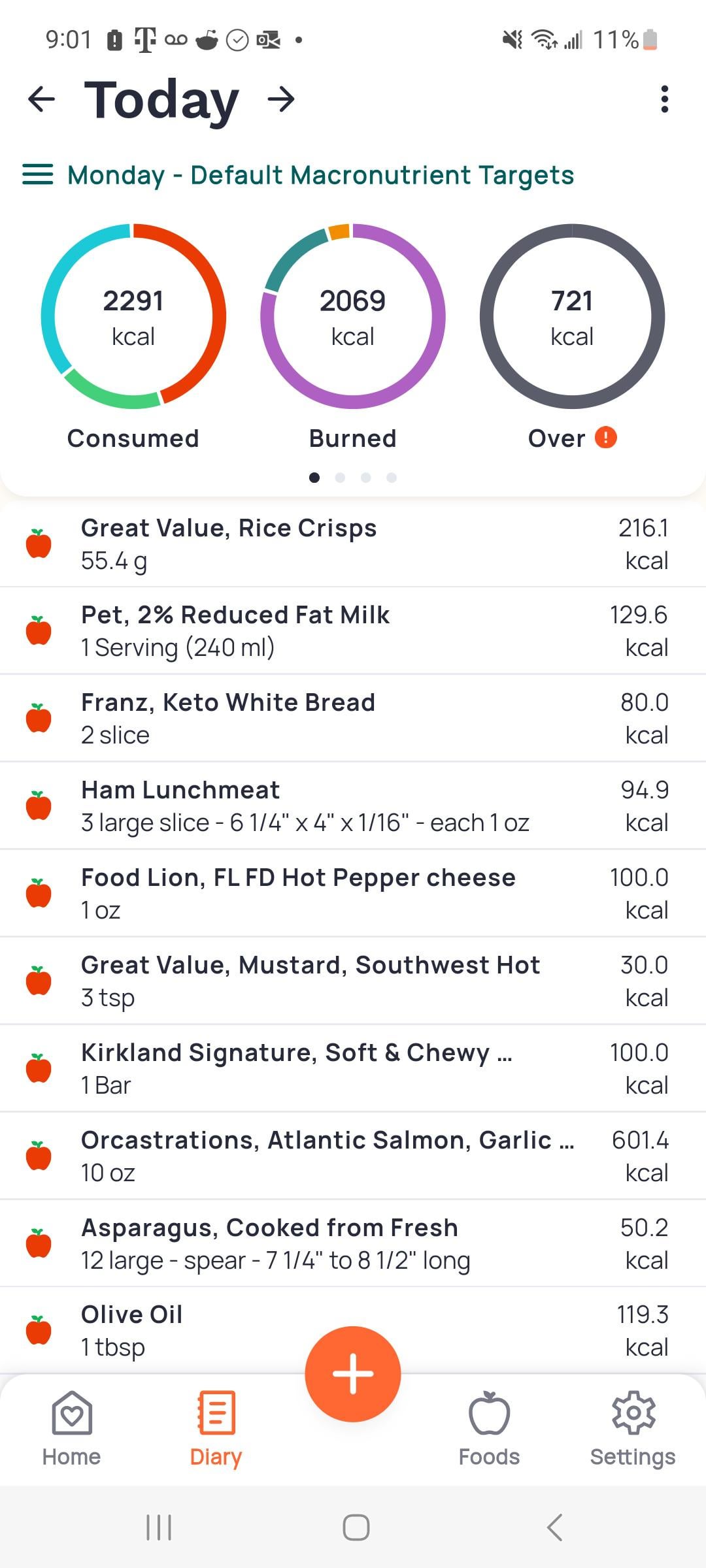This screenshot has width=706, height=1568.
Task: Open Orcastrations Atlantic Salmon entry
Action: point(353,1156)
